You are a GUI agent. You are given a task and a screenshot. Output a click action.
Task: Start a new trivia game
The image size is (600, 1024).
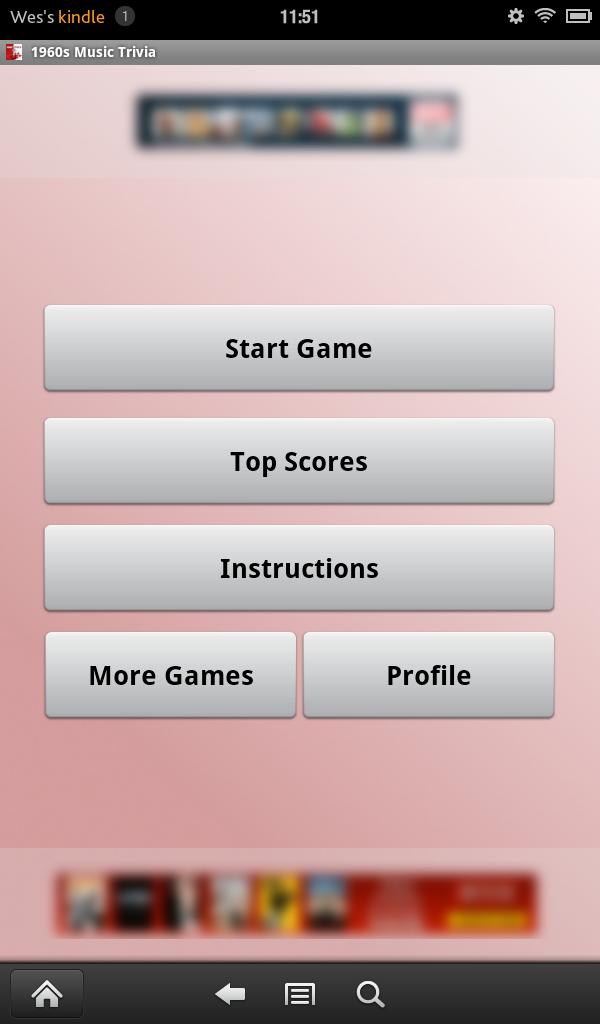coord(299,348)
